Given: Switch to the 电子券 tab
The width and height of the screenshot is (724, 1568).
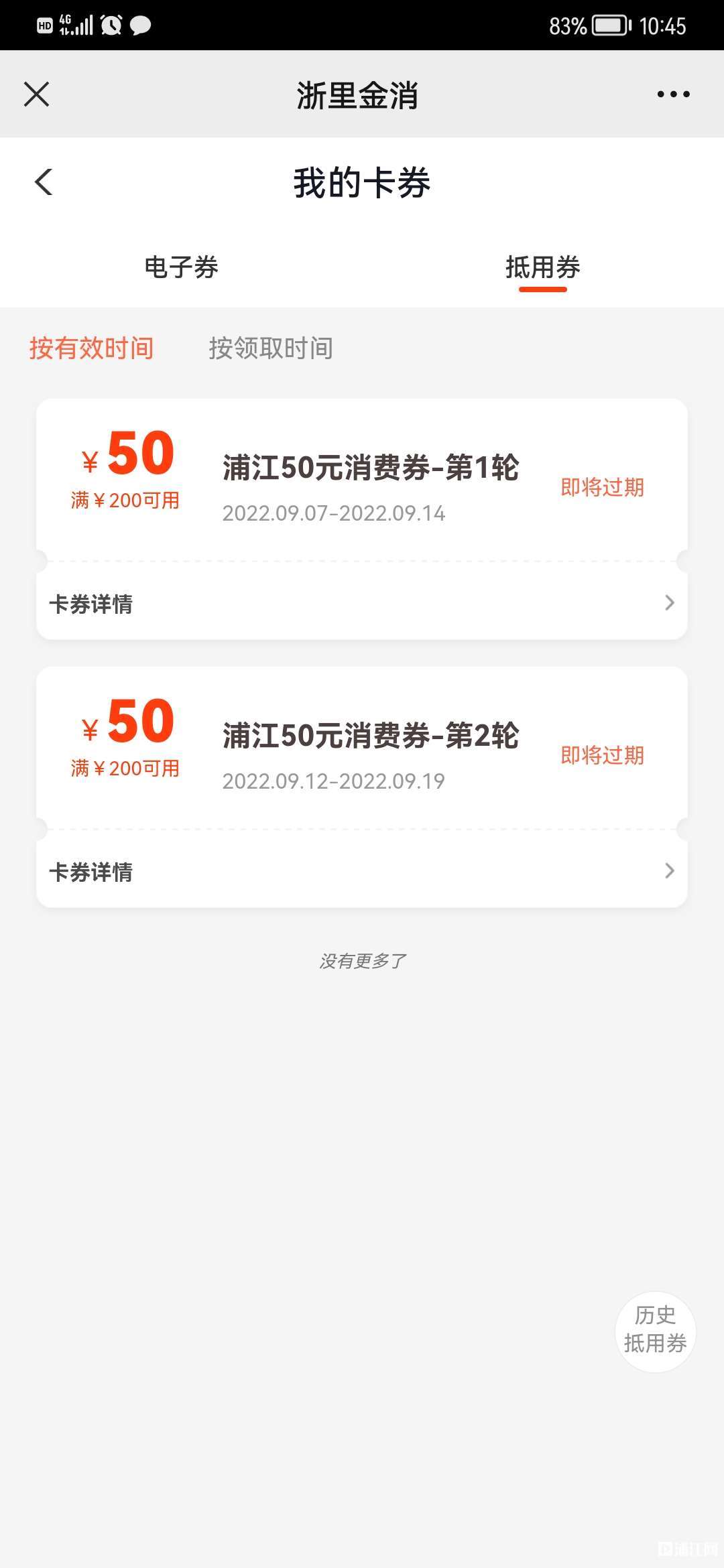Looking at the screenshot, I should coord(181,267).
